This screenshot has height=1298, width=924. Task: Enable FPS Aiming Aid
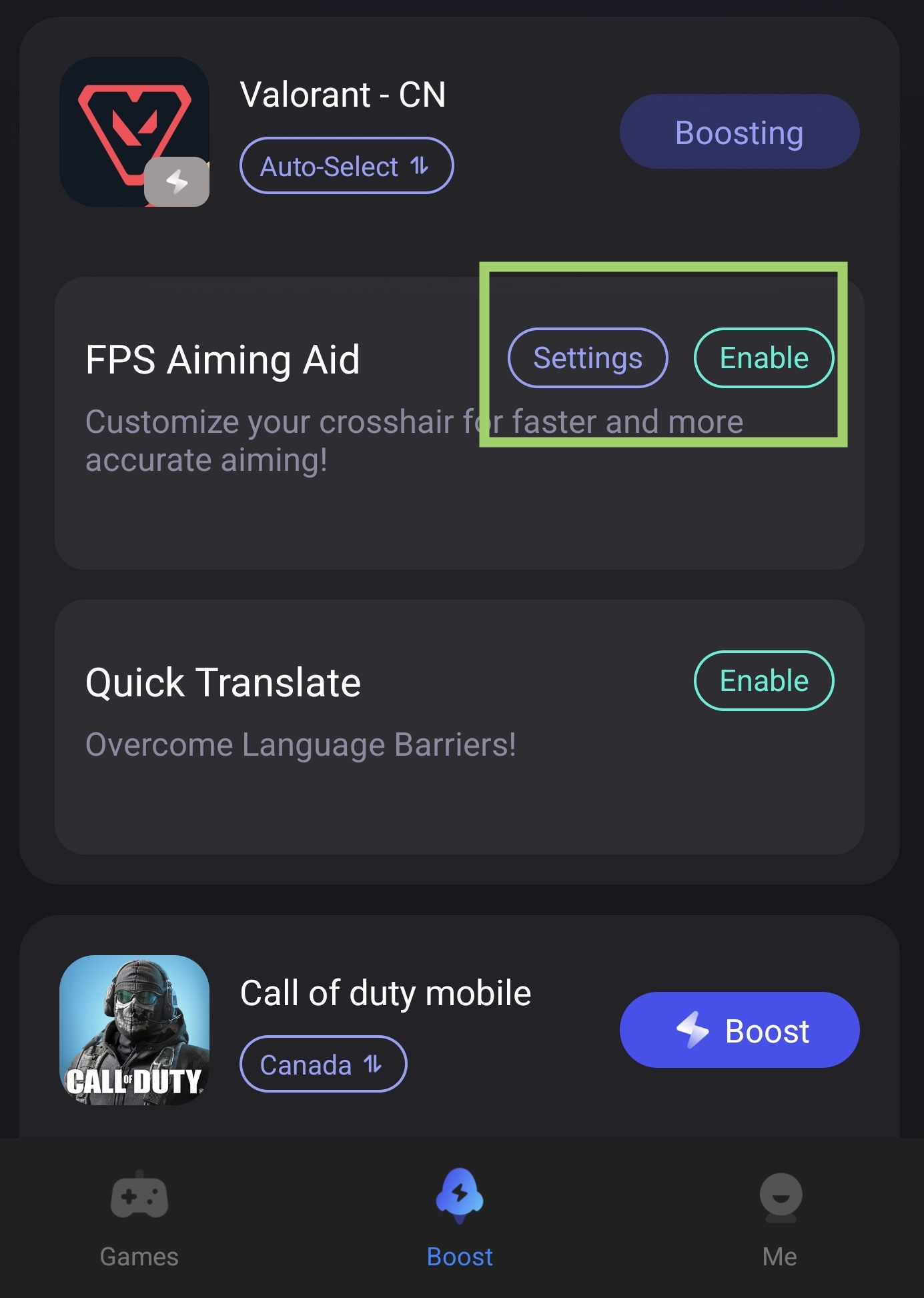point(763,358)
